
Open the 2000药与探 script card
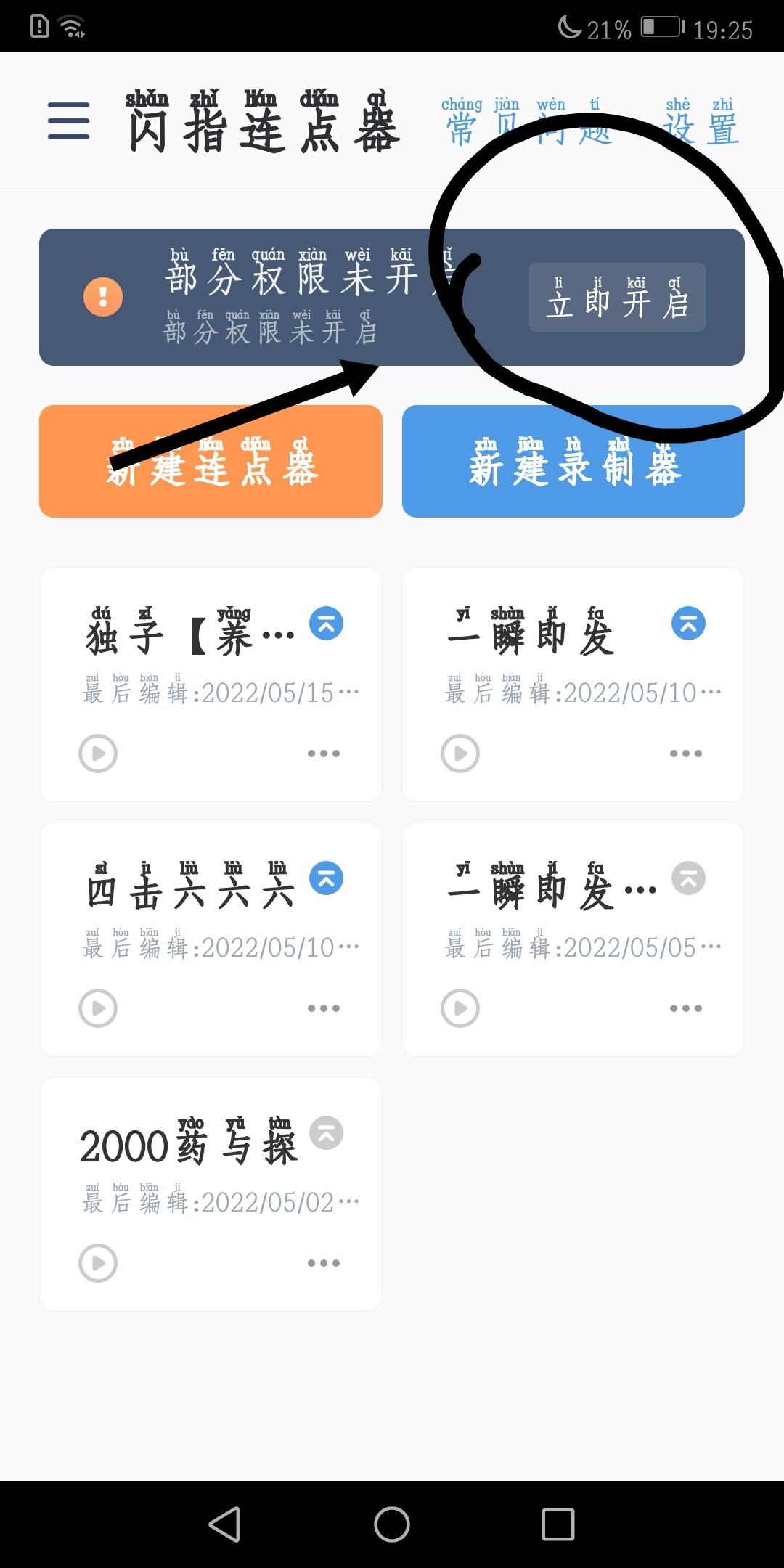[x=211, y=1194]
